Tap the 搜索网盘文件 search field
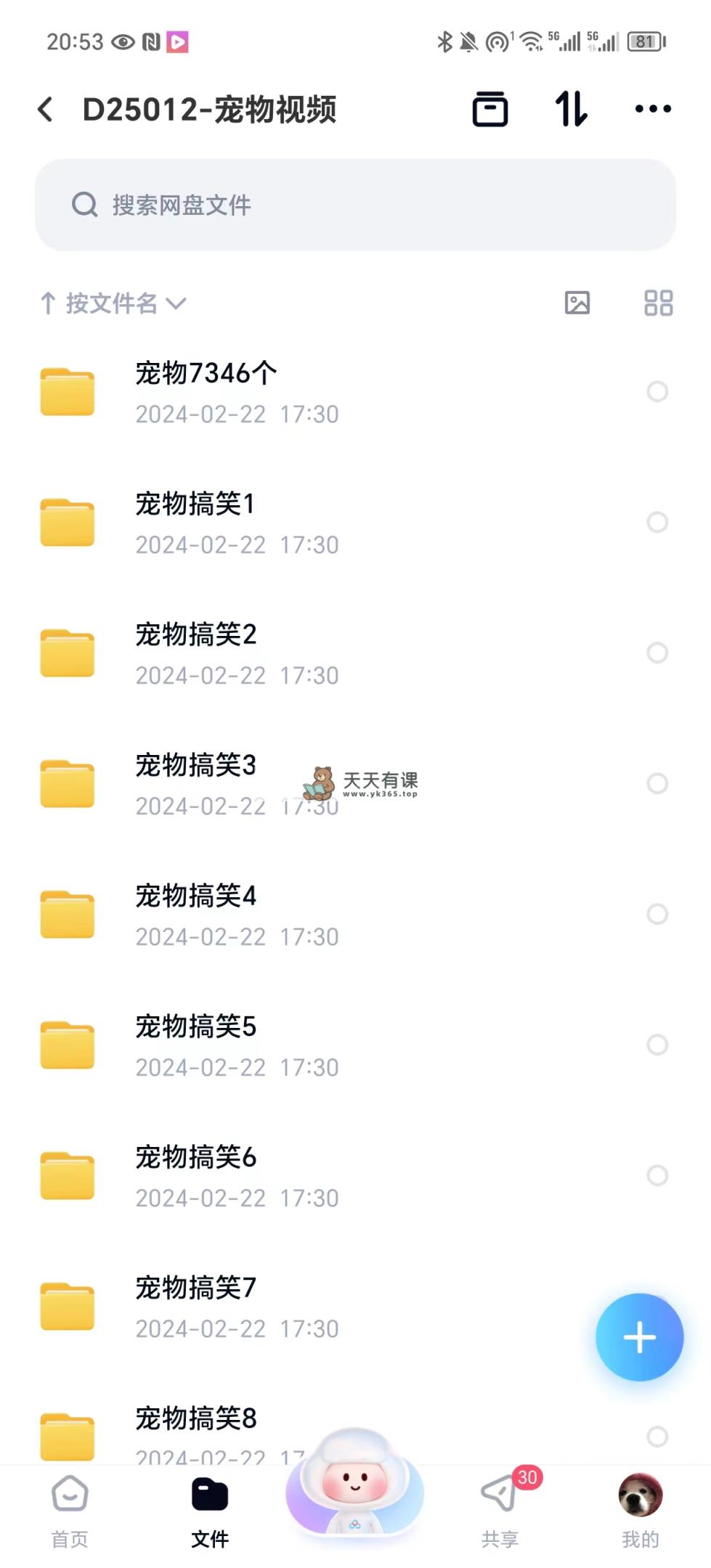This screenshot has width=711, height=1568. click(355, 205)
